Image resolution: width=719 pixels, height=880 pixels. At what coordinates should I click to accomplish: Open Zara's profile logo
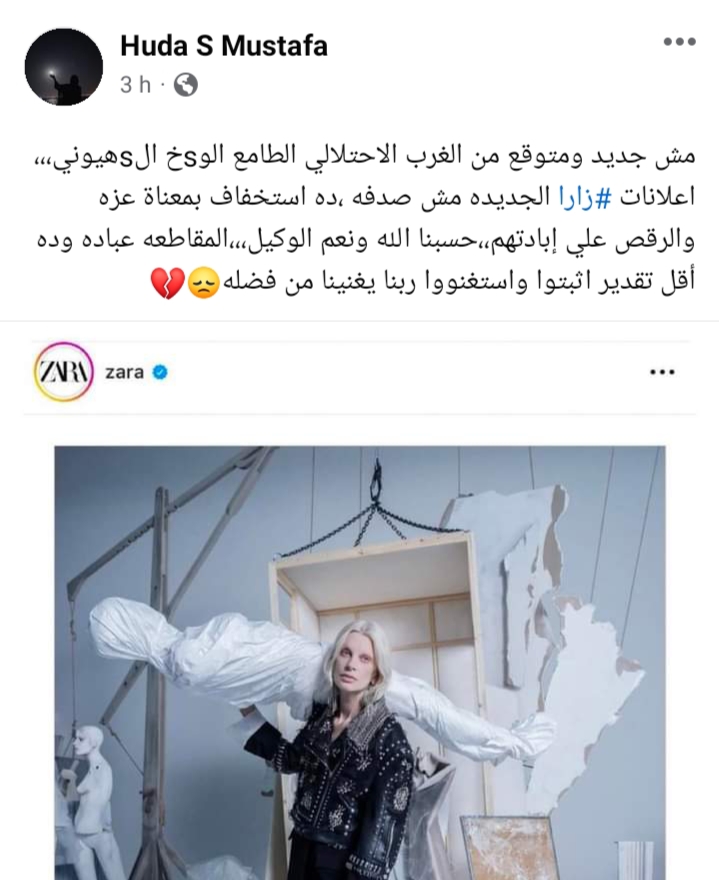click(x=63, y=372)
